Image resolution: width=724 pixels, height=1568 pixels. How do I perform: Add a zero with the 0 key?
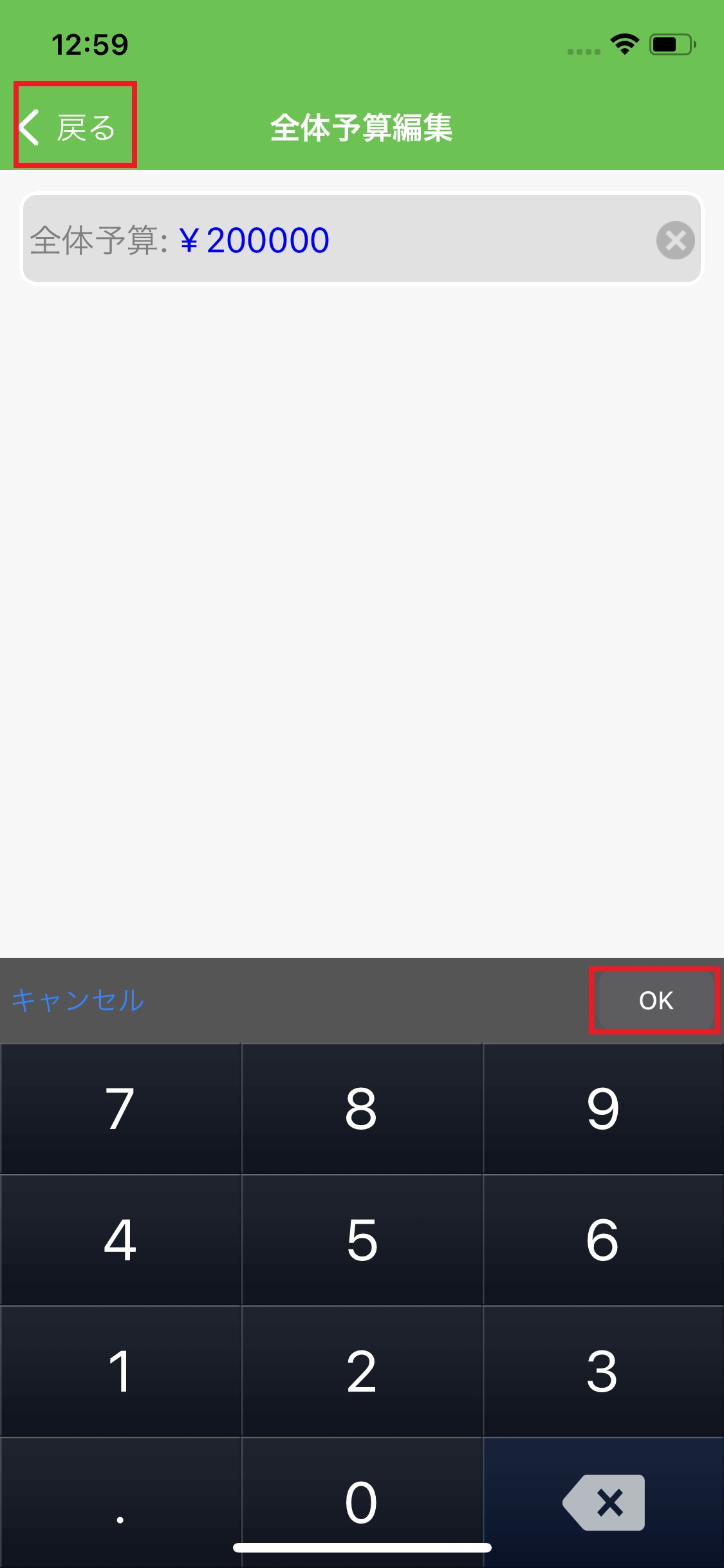point(362,1501)
